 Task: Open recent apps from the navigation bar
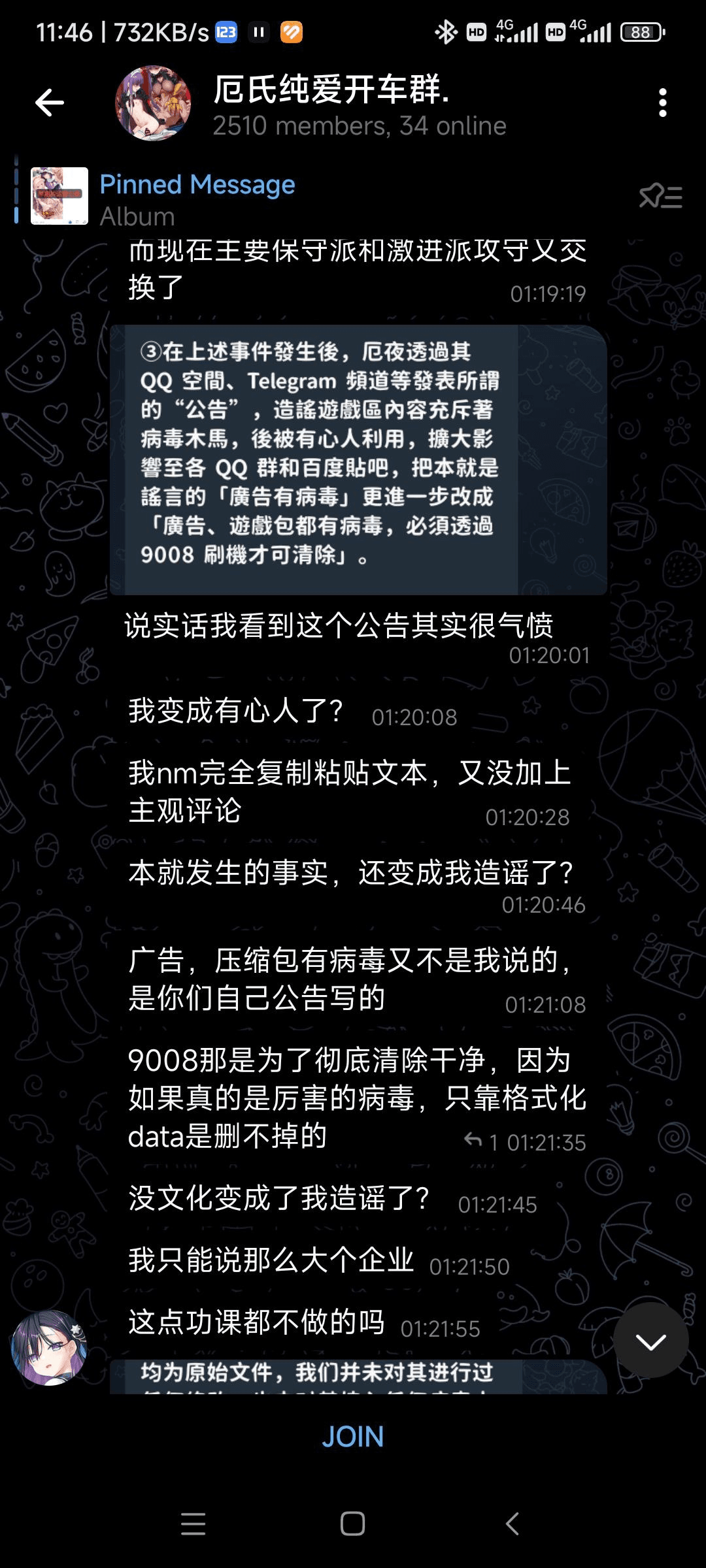193,1524
